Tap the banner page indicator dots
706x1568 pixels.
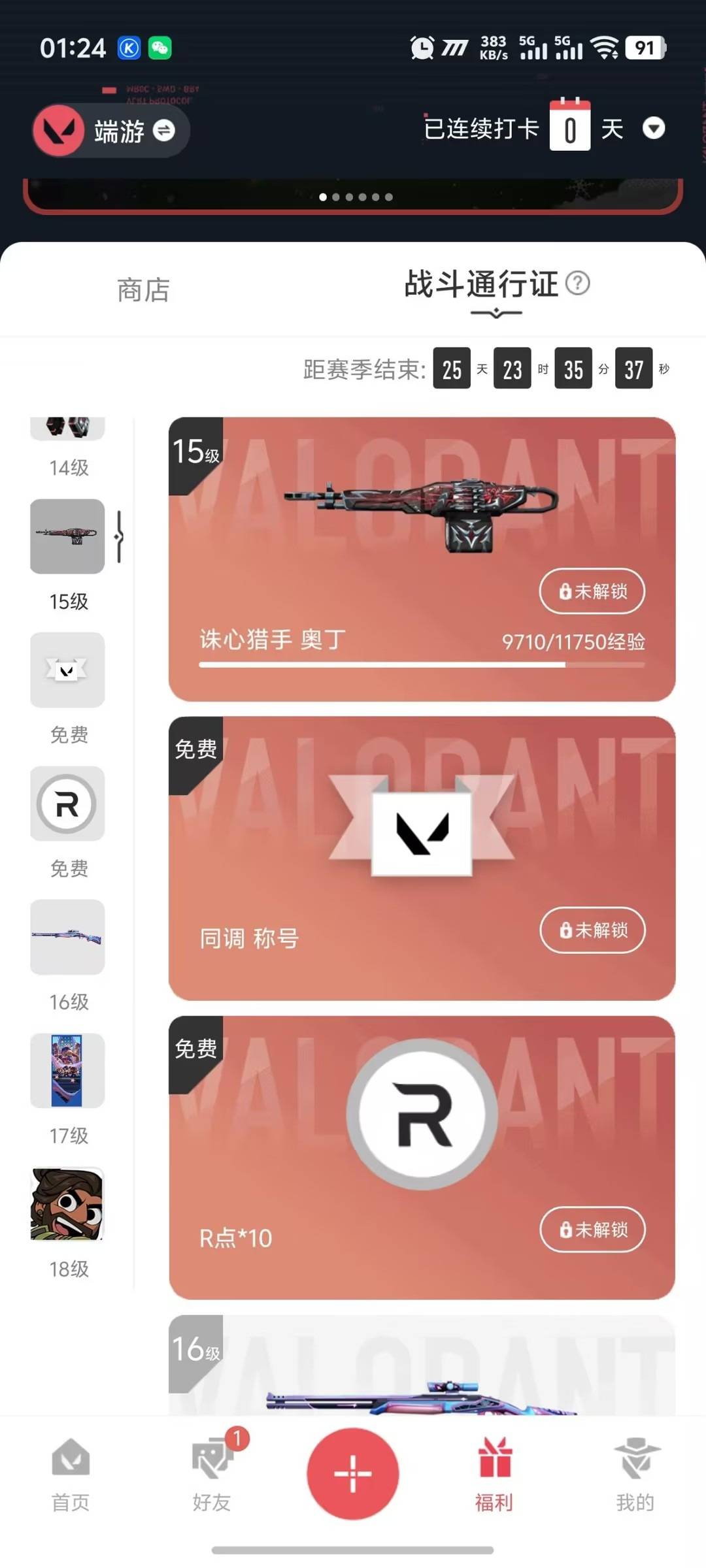click(x=356, y=197)
